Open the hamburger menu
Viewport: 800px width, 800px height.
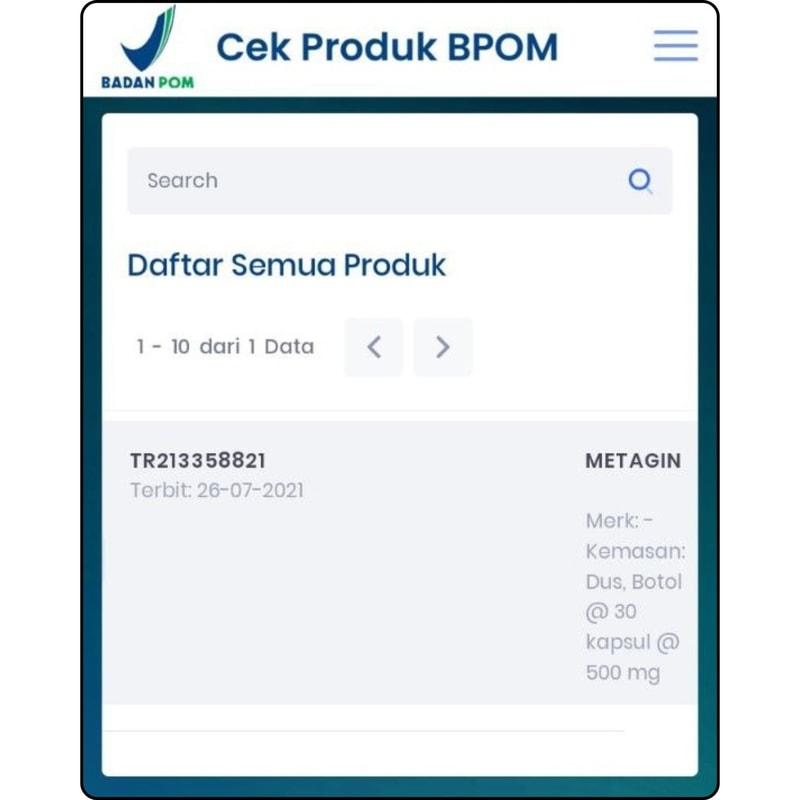676,46
